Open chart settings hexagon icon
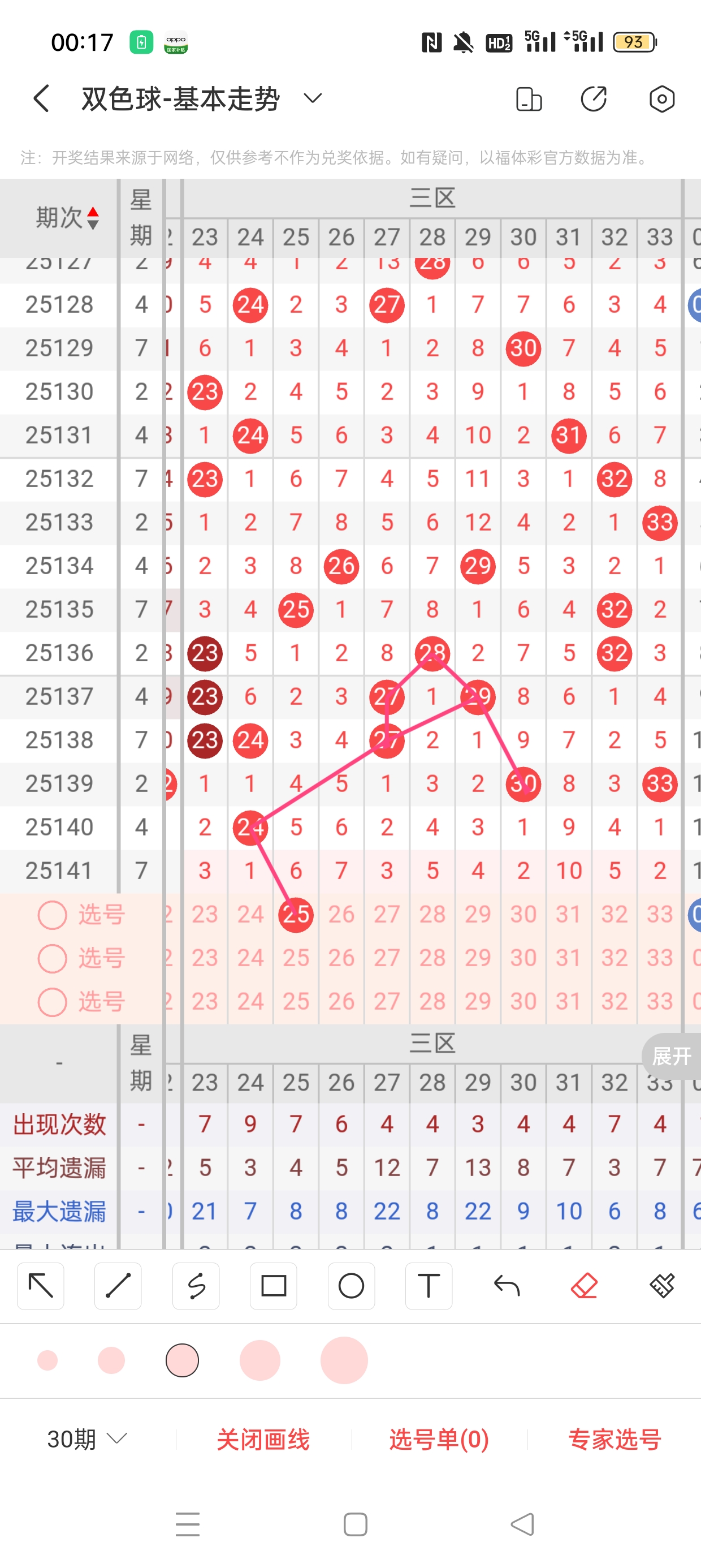701x1568 pixels. coord(661,98)
